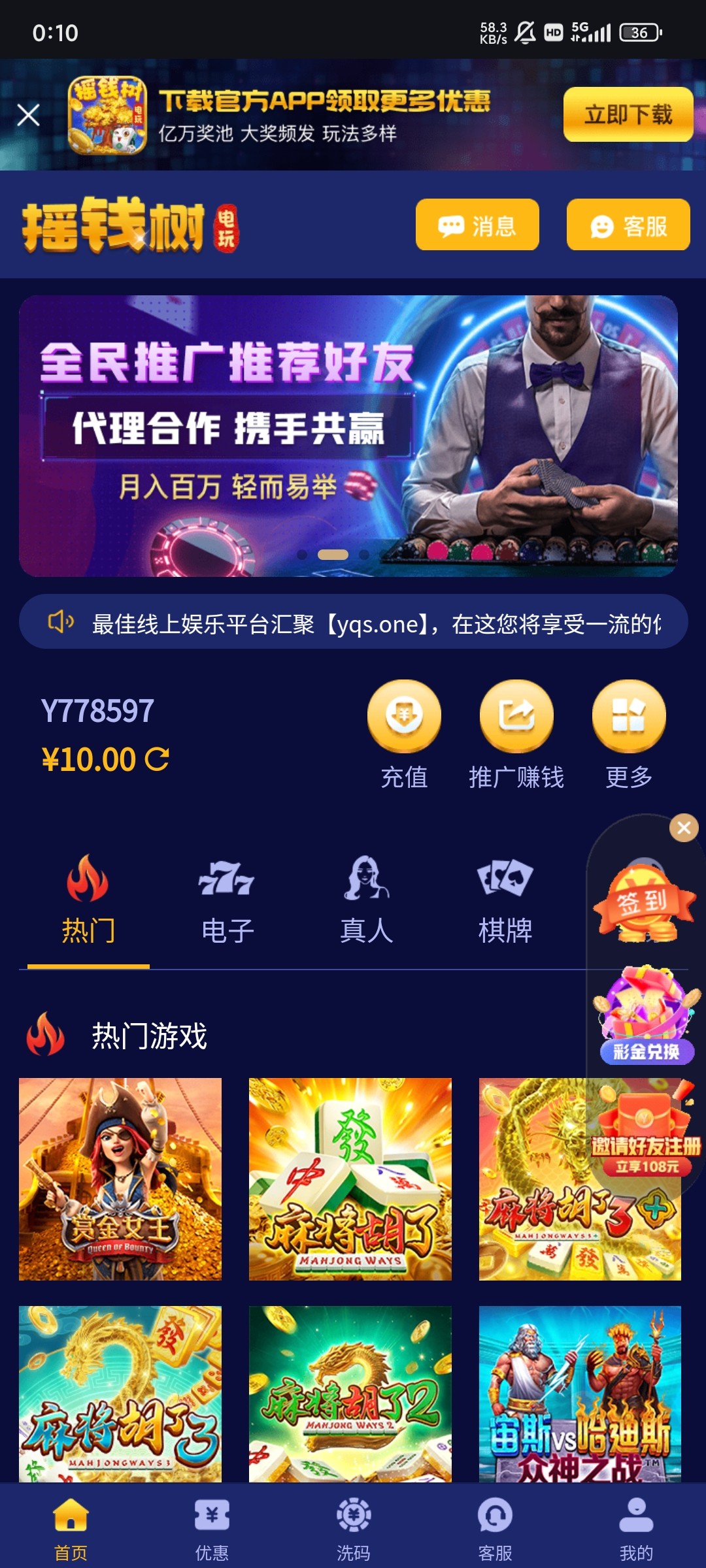706x1568 pixels.
Task: Launch the 赏金女王 game
Action: [x=120, y=1179]
